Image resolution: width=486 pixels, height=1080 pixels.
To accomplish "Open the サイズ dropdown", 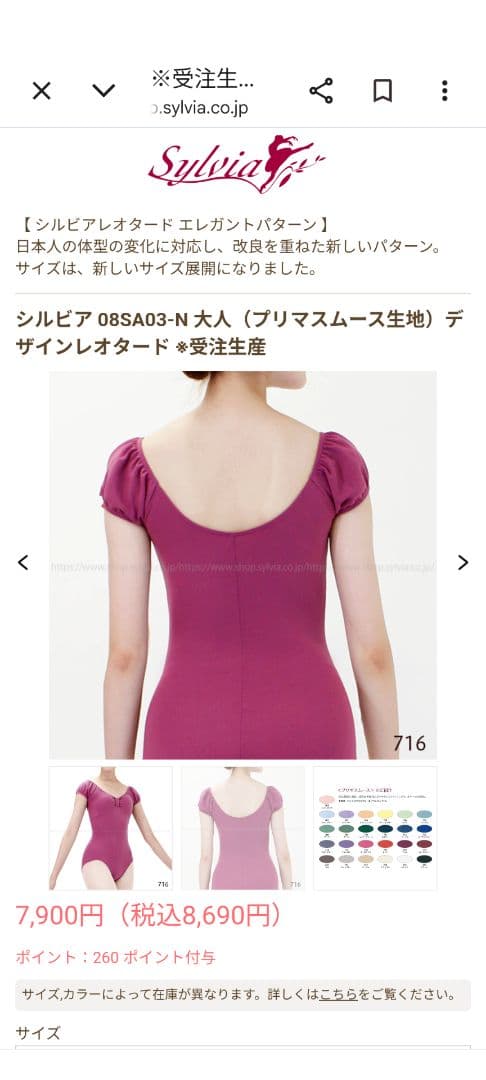I will [x=243, y=1048].
